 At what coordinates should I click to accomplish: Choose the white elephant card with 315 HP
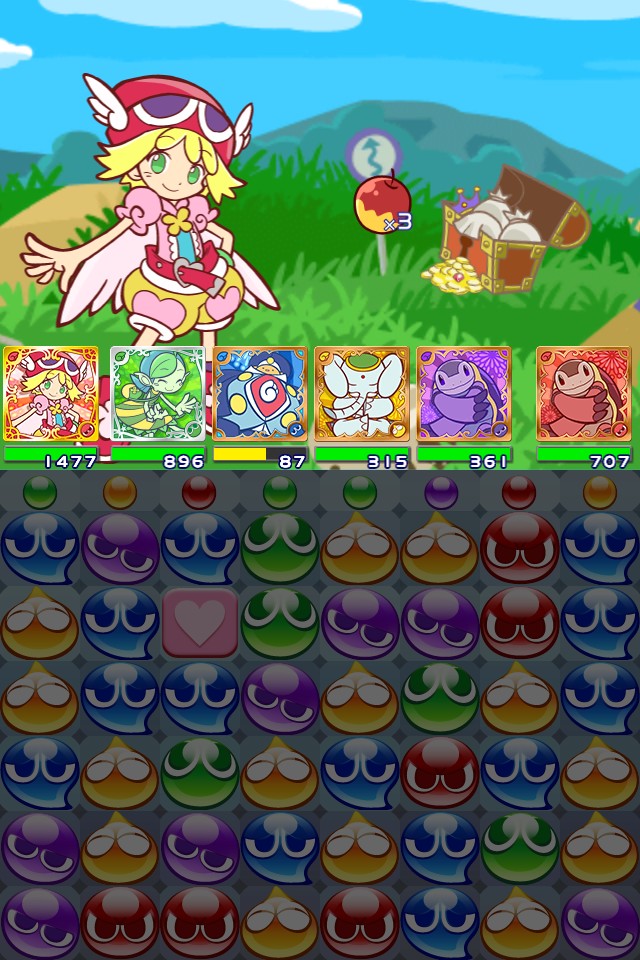click(x=362, y=394)
